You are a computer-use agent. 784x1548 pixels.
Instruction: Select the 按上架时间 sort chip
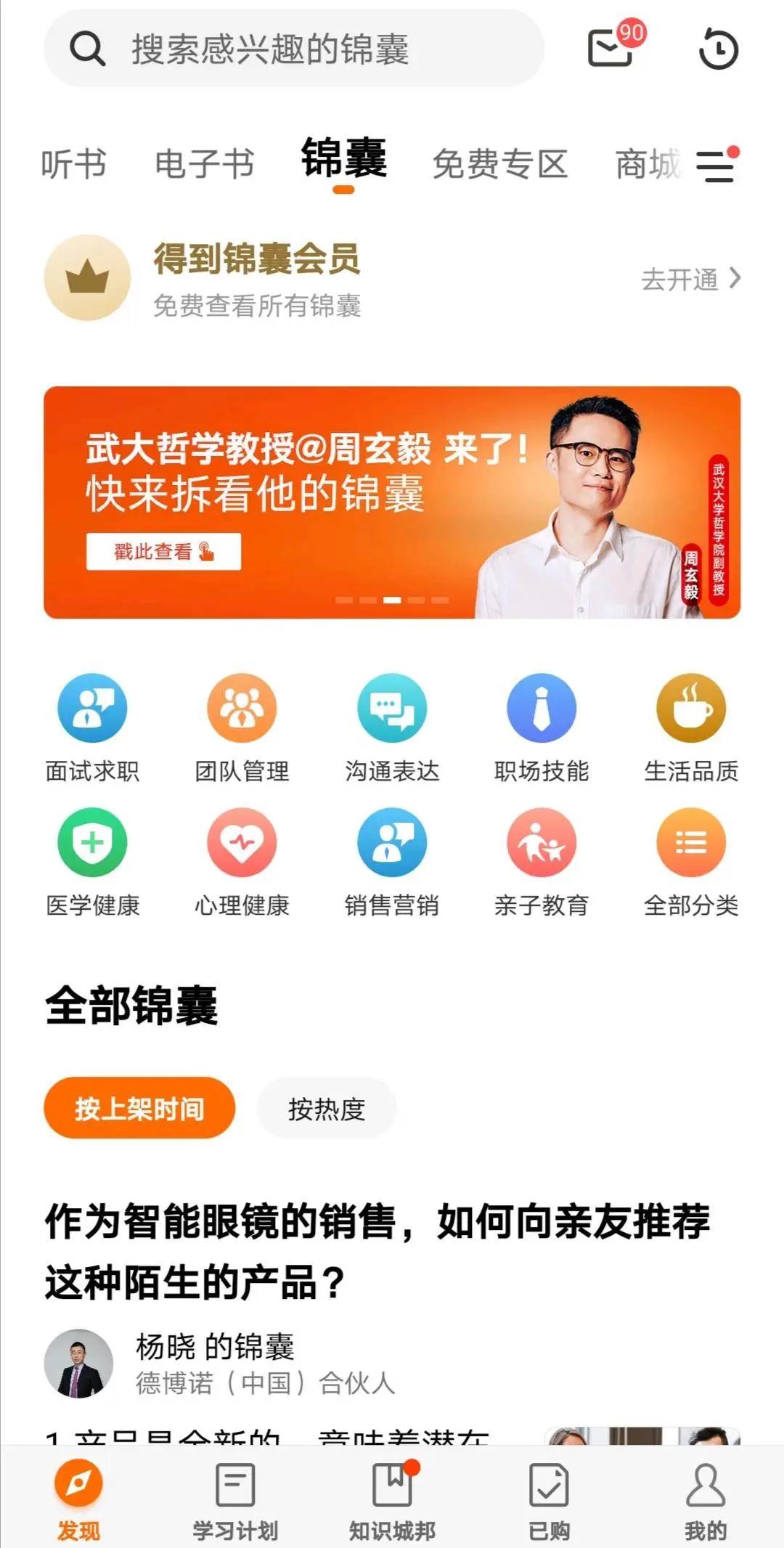click(x=139, y=1109)
